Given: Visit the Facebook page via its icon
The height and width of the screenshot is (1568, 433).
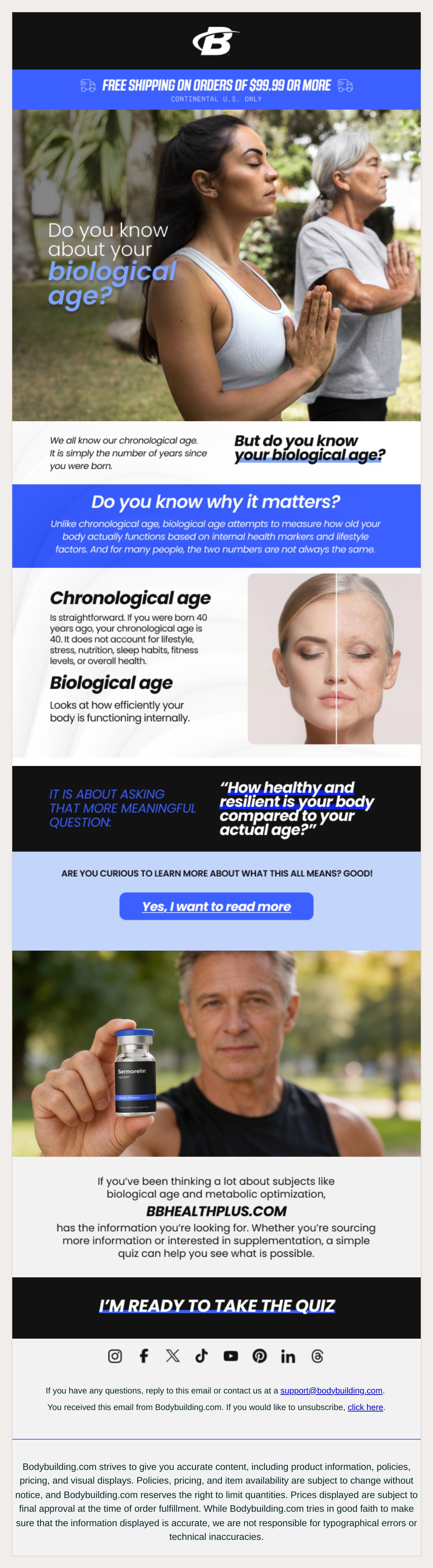Looking at the screenshot, I should (x=144, y=1356).
